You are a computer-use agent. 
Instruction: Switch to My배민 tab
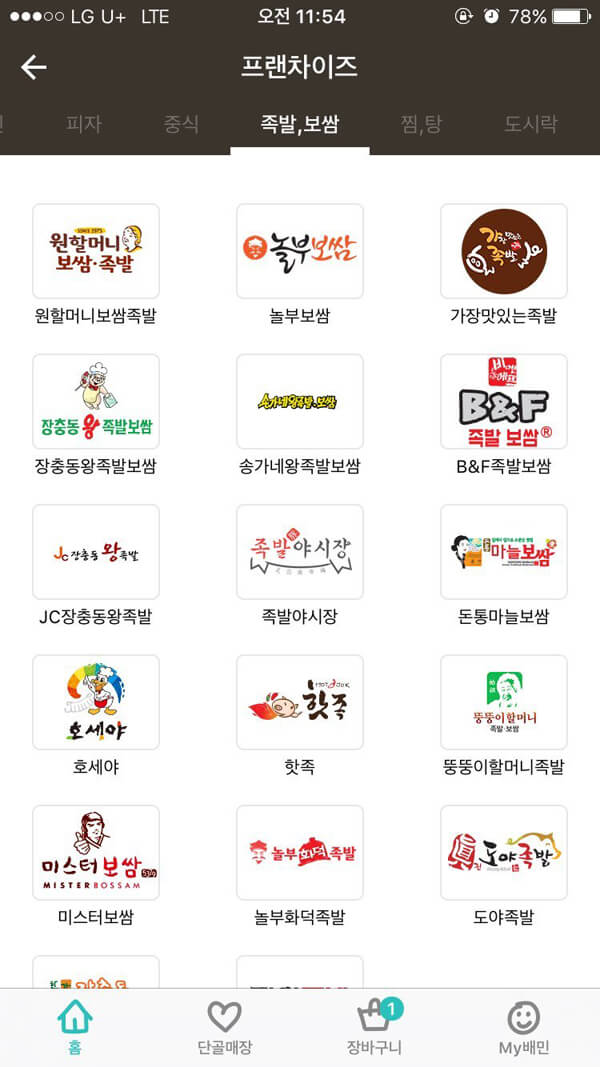coord(524,1027)
